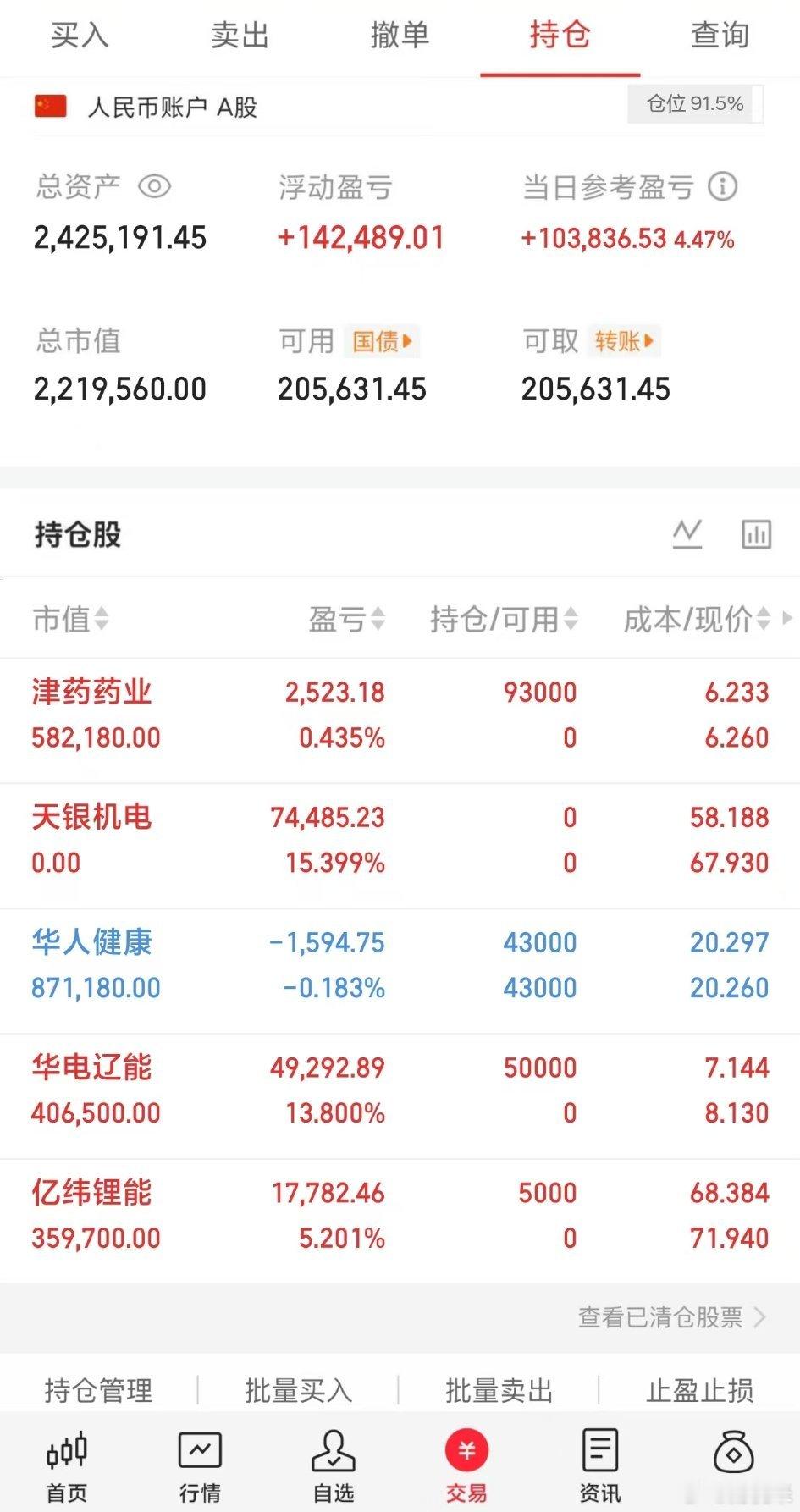Viewport: 800px width, 1512px height.
Task: Open the 转账 transfer arrow
Action: click(x=624, y=341)
